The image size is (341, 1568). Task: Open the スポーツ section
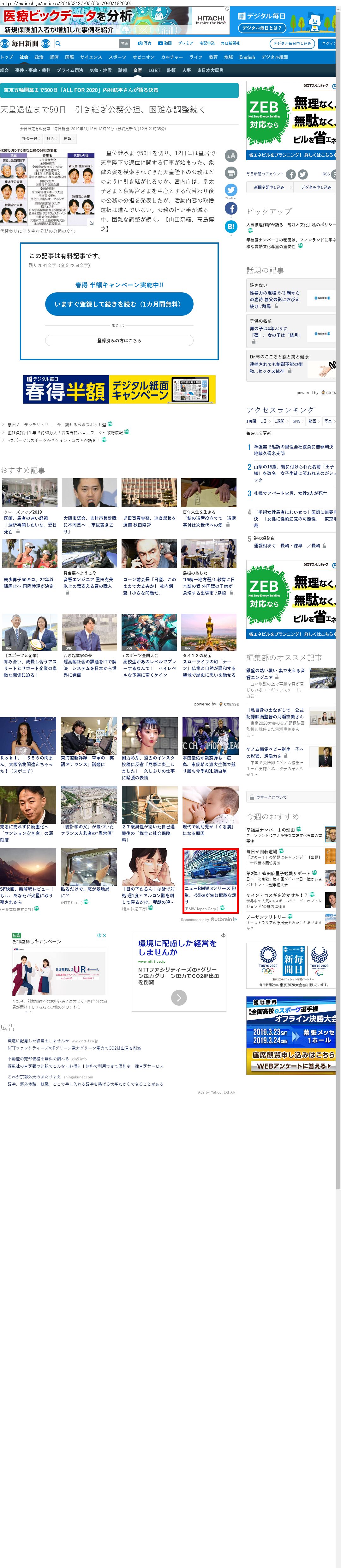117,57
